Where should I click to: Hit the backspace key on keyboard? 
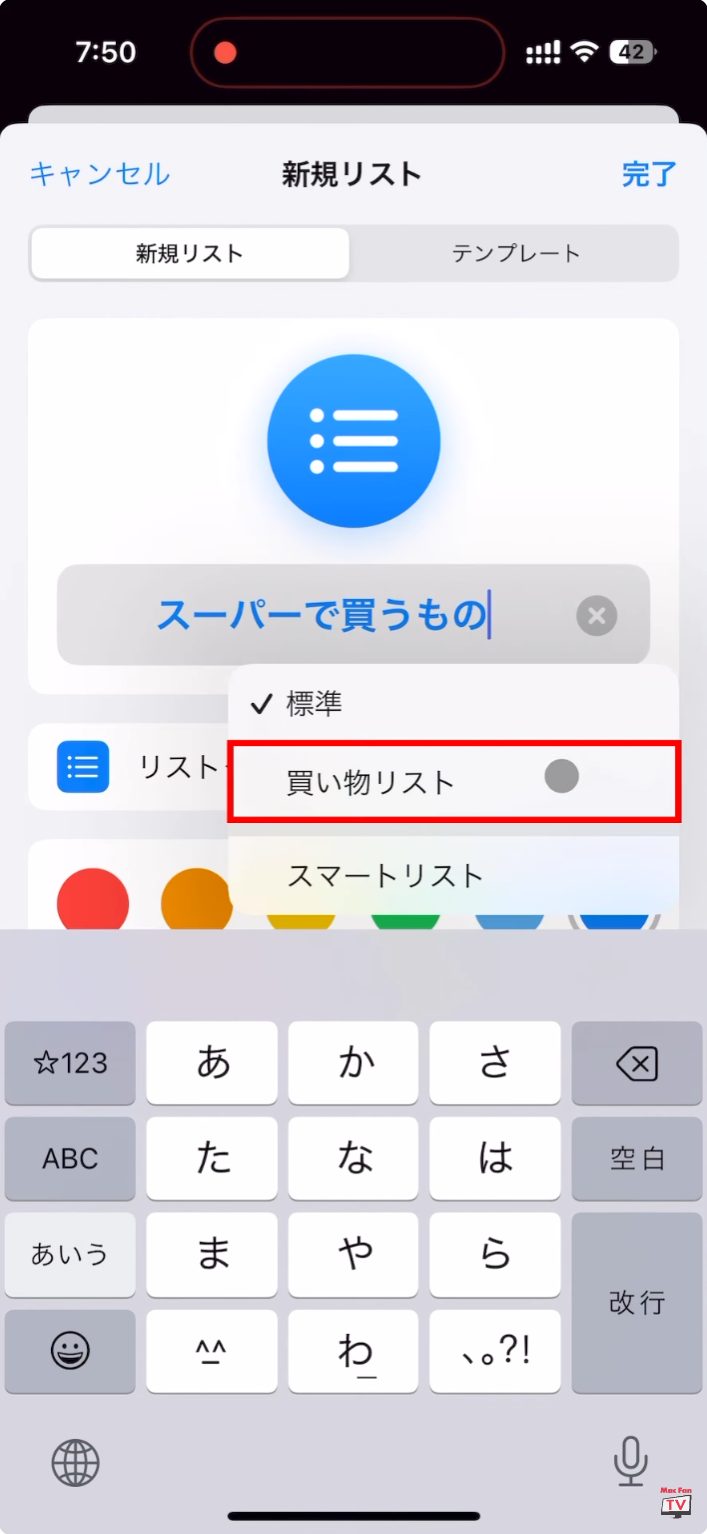636,1063
